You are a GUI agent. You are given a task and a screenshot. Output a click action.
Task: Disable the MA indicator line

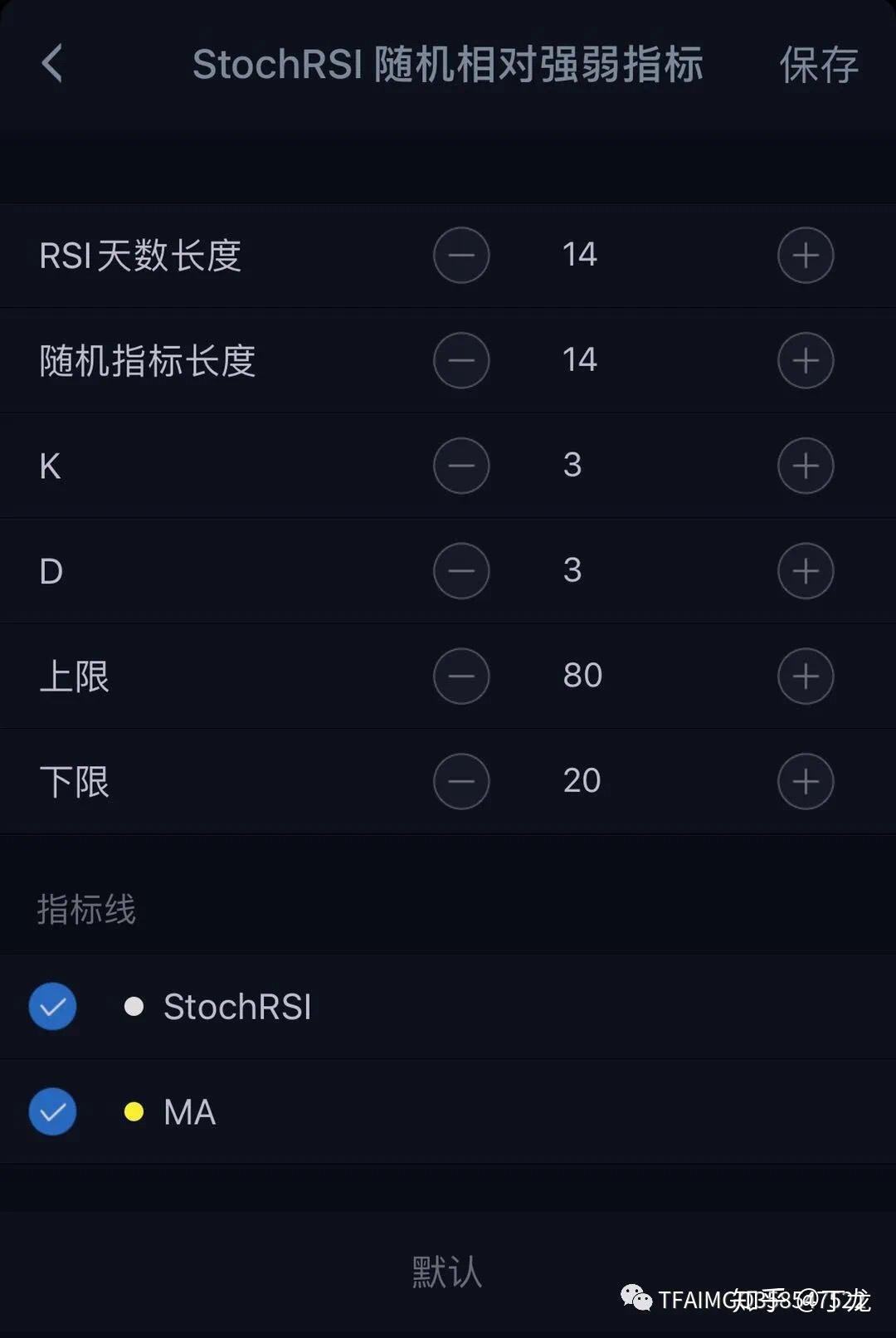tap(52, 1112)
